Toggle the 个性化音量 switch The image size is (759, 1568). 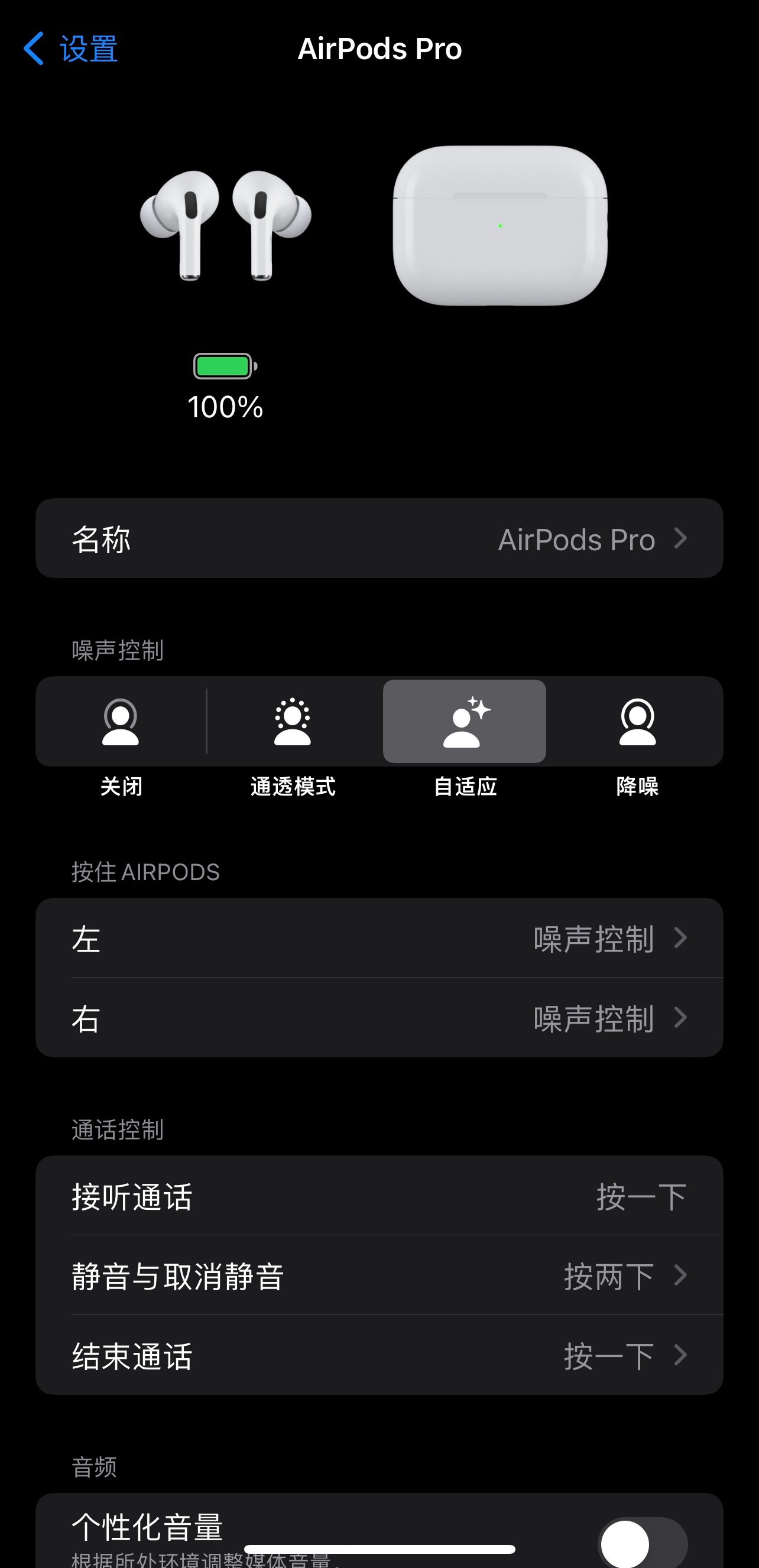point(642,1543)
